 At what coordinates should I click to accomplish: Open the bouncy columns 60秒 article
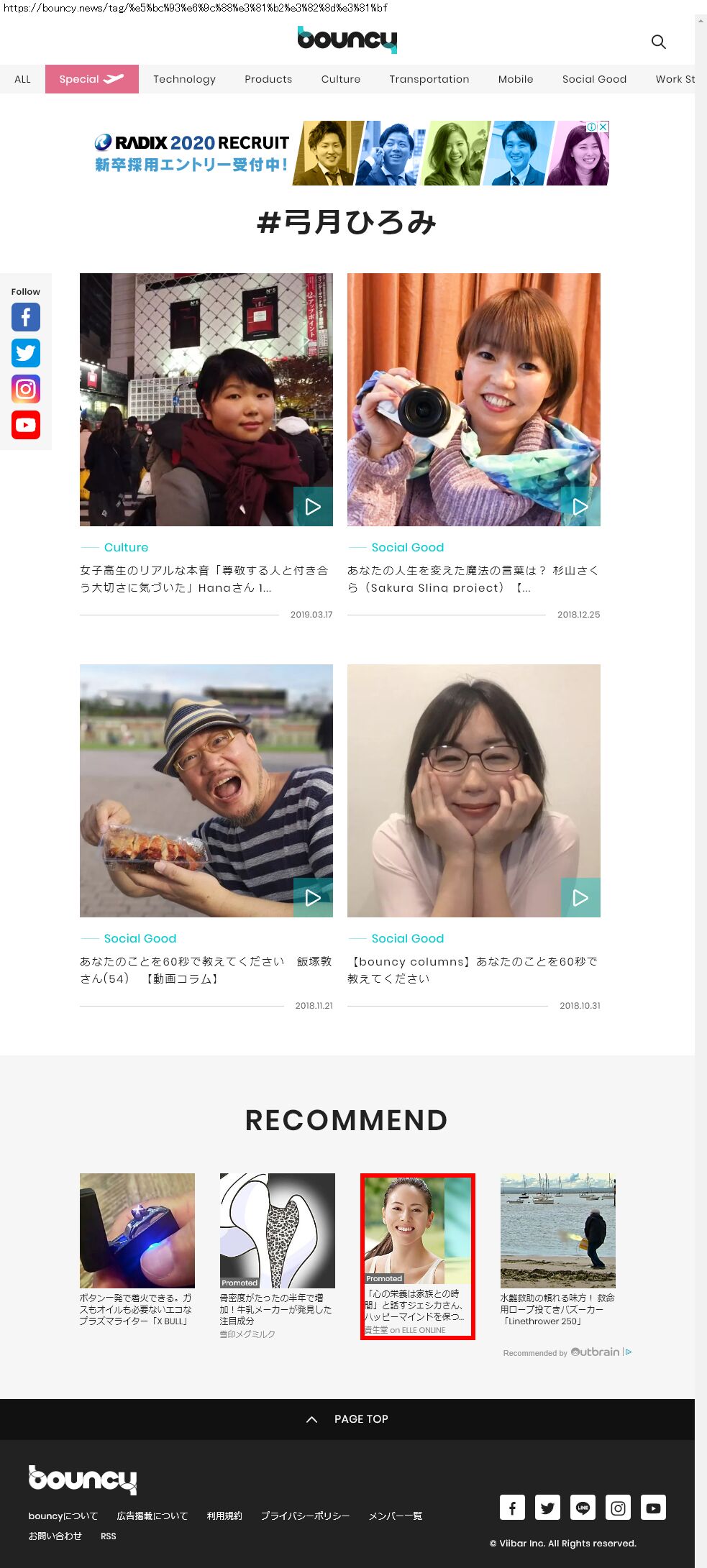473,970
